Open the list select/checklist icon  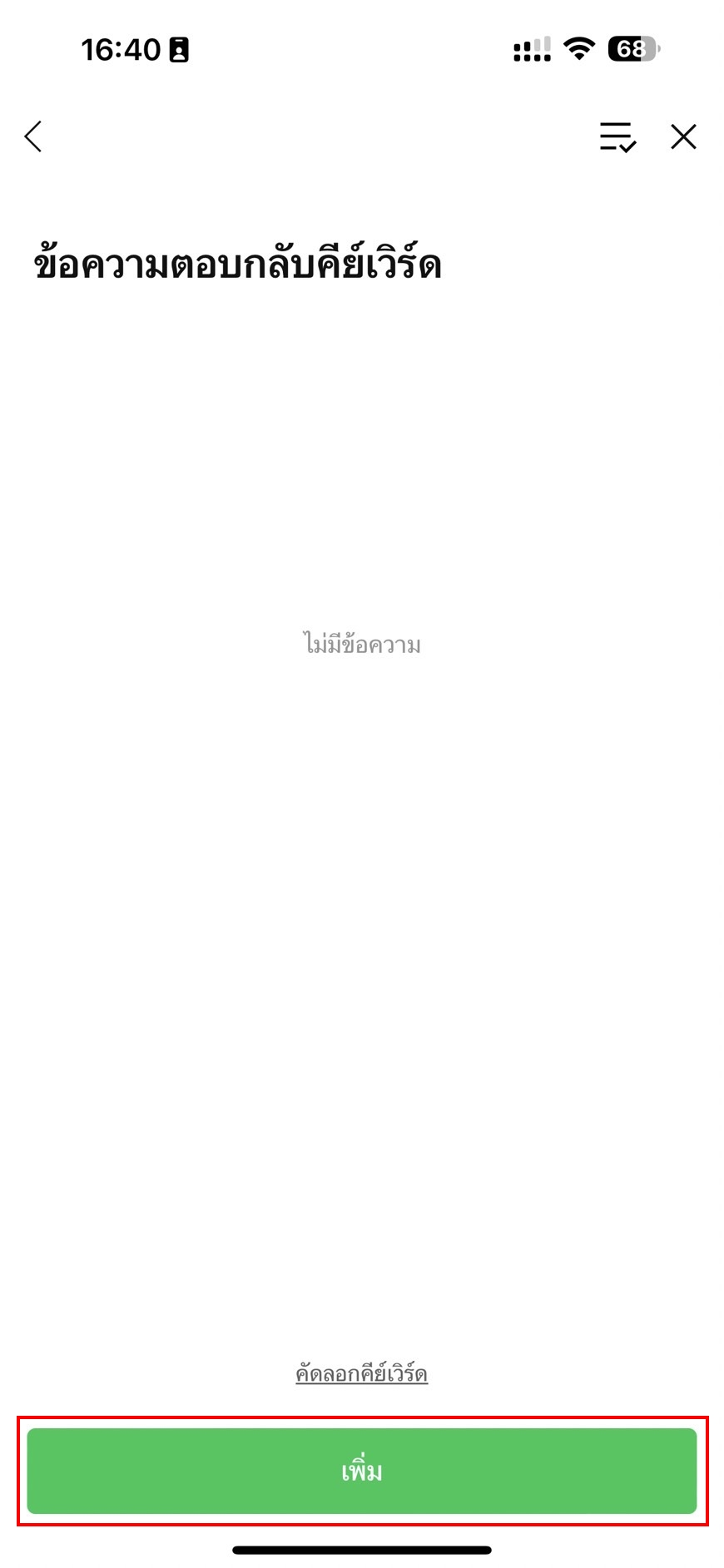pyautogui.click(x=617, y=137)
